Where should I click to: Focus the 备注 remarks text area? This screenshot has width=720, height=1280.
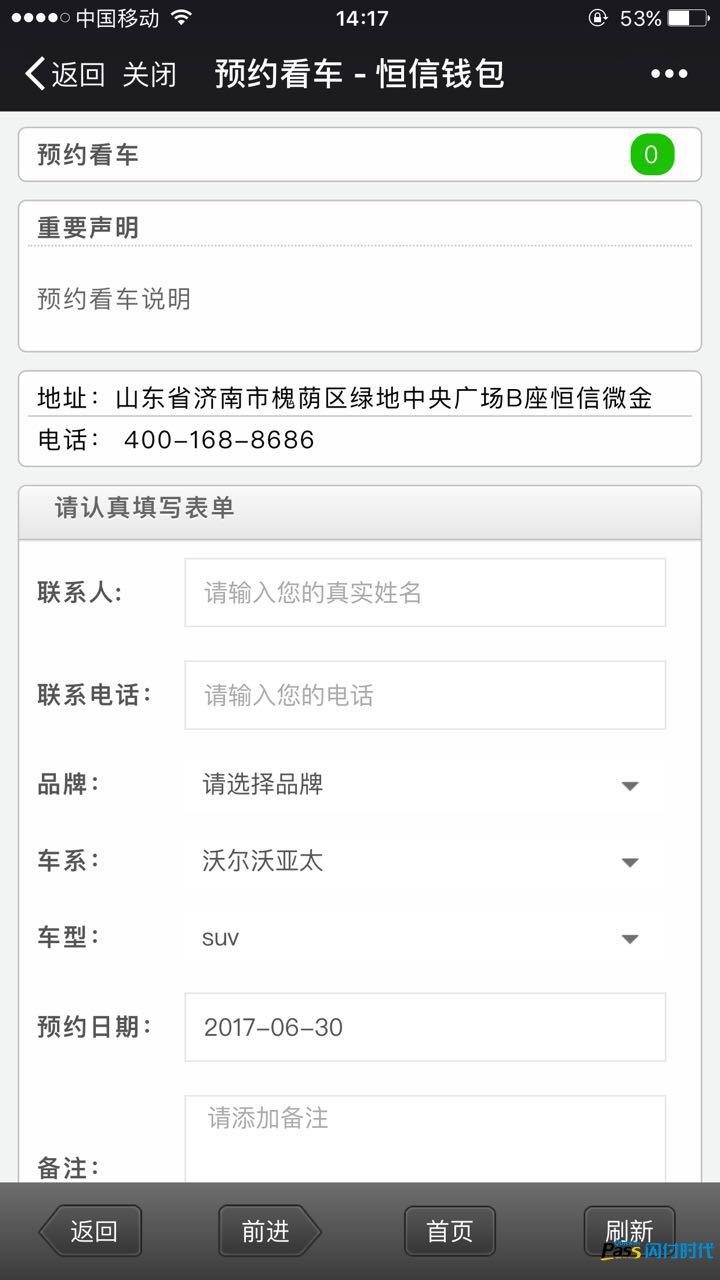(425, 1140)
